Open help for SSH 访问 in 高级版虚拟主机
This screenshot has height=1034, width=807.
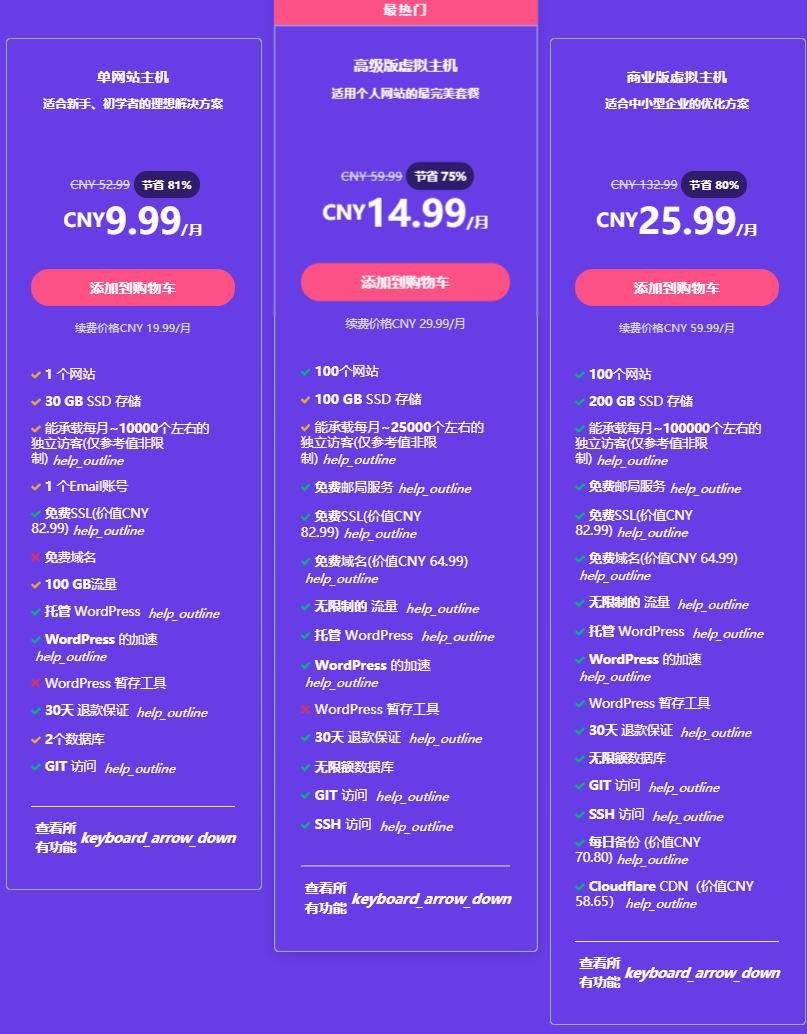(417, 827)
